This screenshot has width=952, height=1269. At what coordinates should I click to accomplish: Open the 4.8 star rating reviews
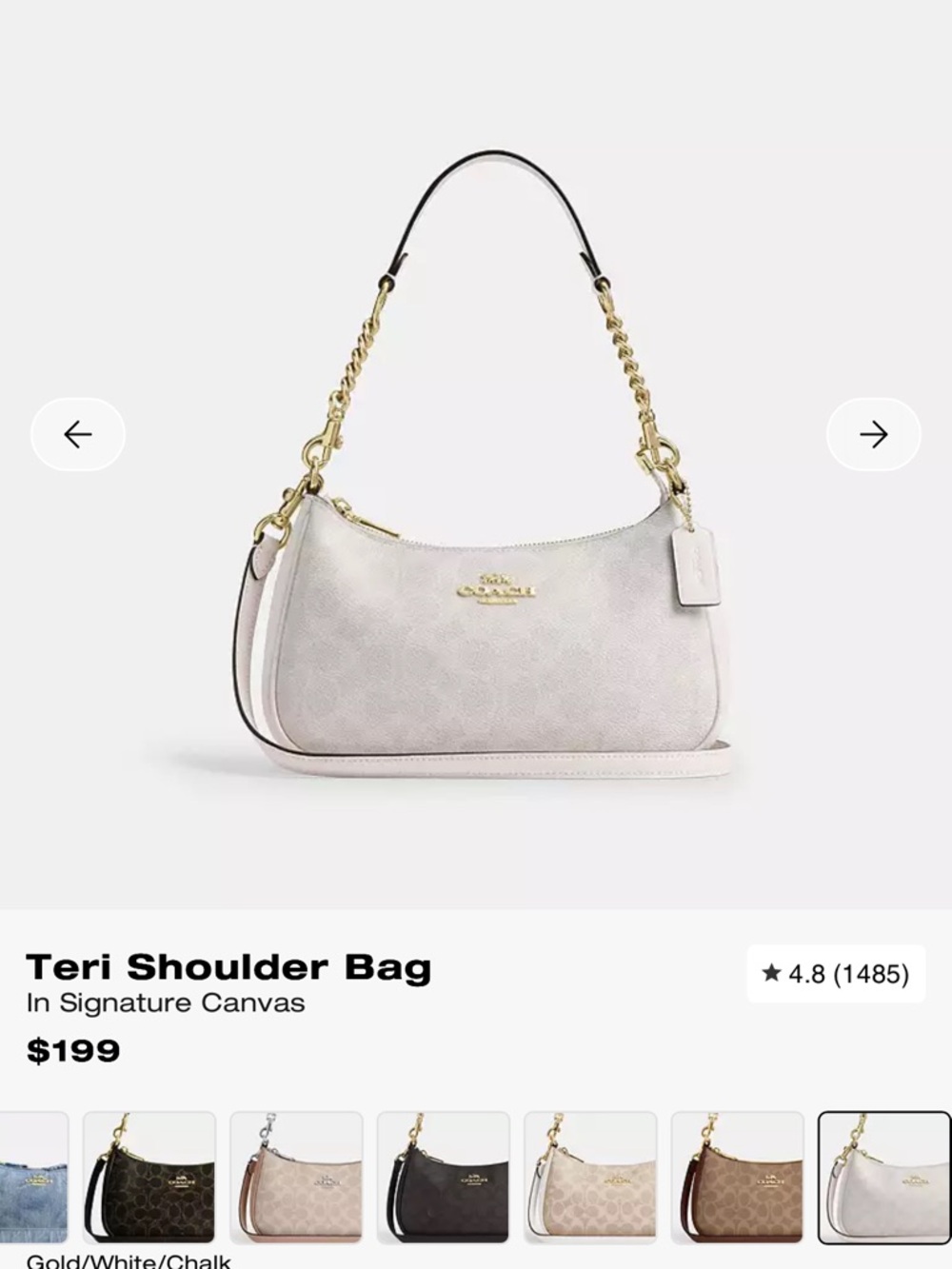point(836,974)
